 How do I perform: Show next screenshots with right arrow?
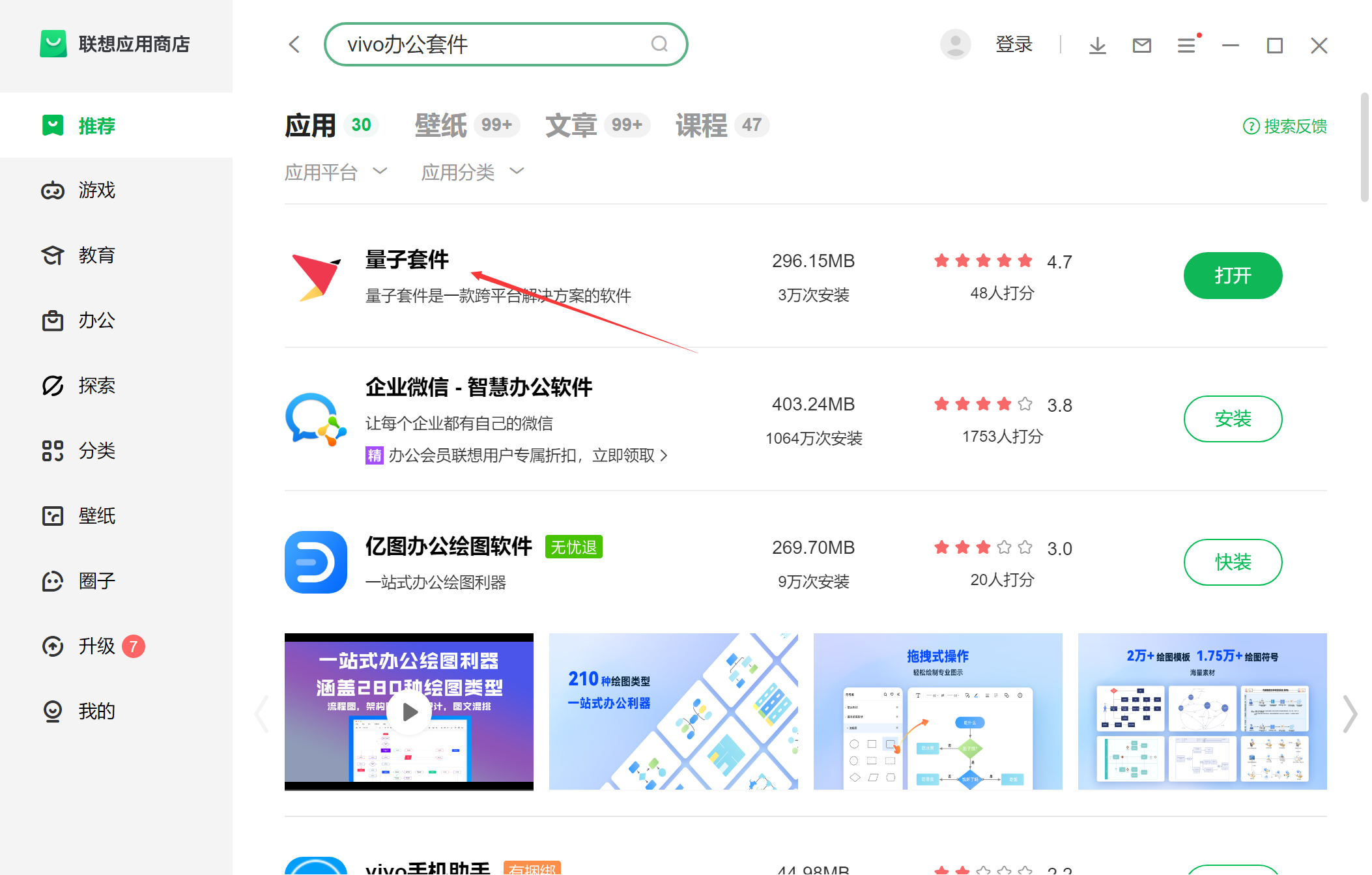(x=1350, y=713)
